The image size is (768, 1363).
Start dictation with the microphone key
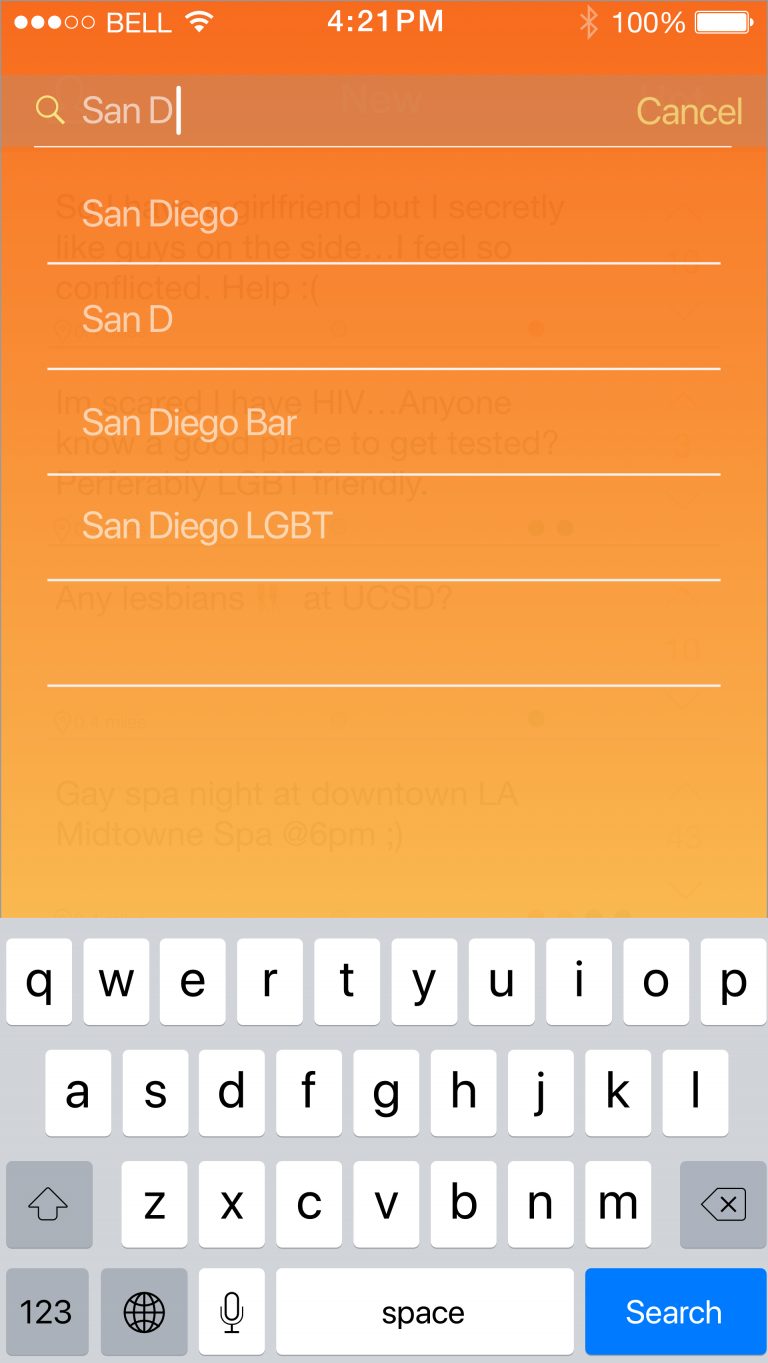pos(232,1312)
